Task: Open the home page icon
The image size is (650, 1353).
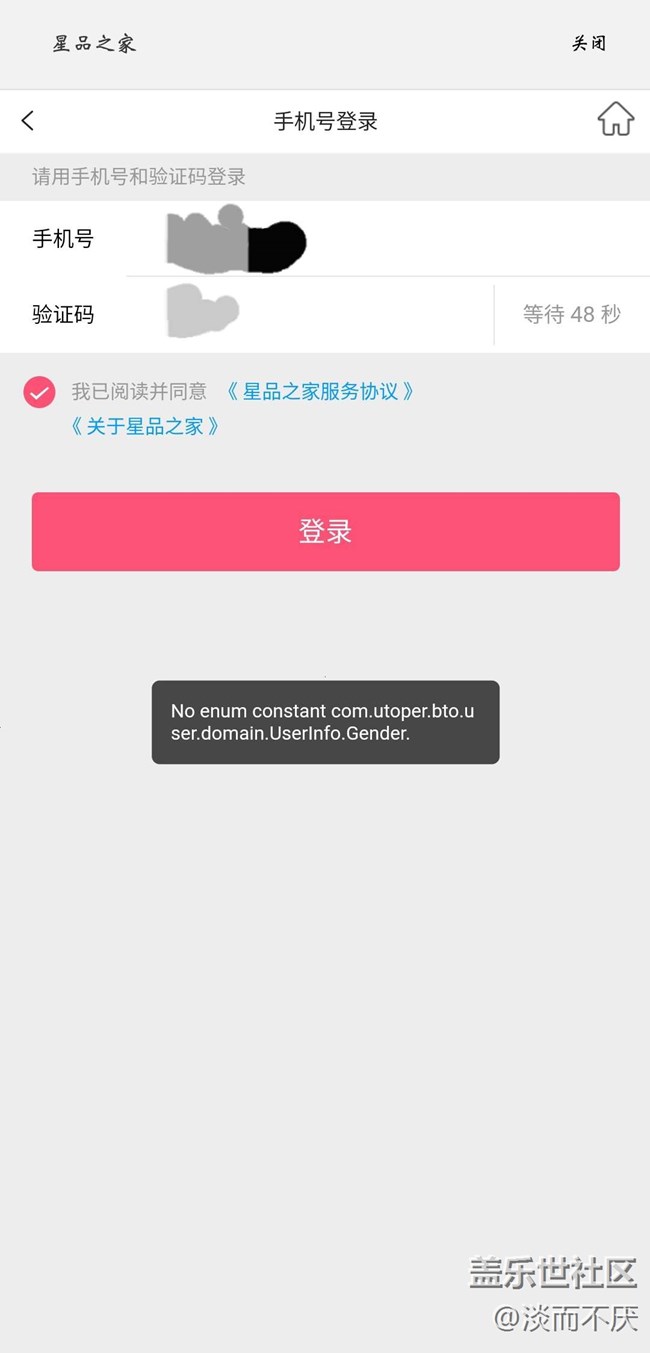Action: pos(615,119)
